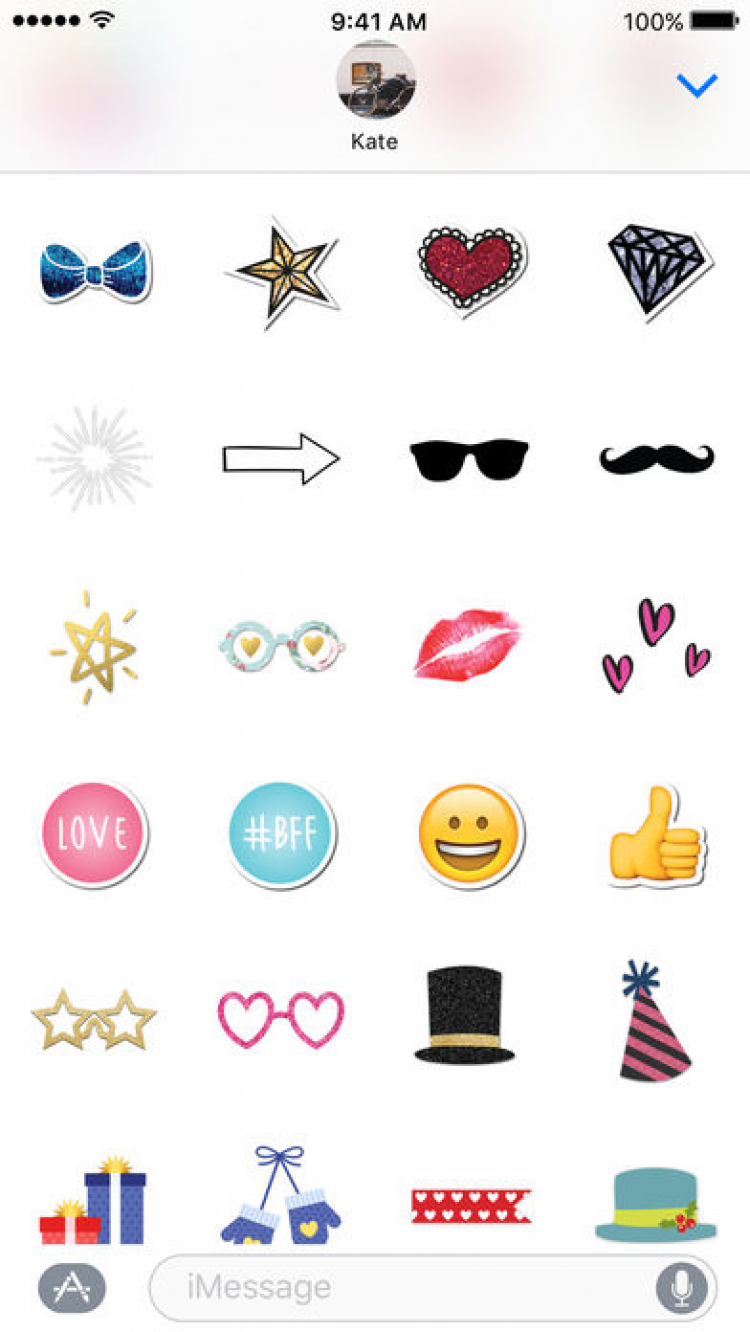
Task: Tap the microphone dictation icon
Action: pyautogui.click(x=683, y=1287)
